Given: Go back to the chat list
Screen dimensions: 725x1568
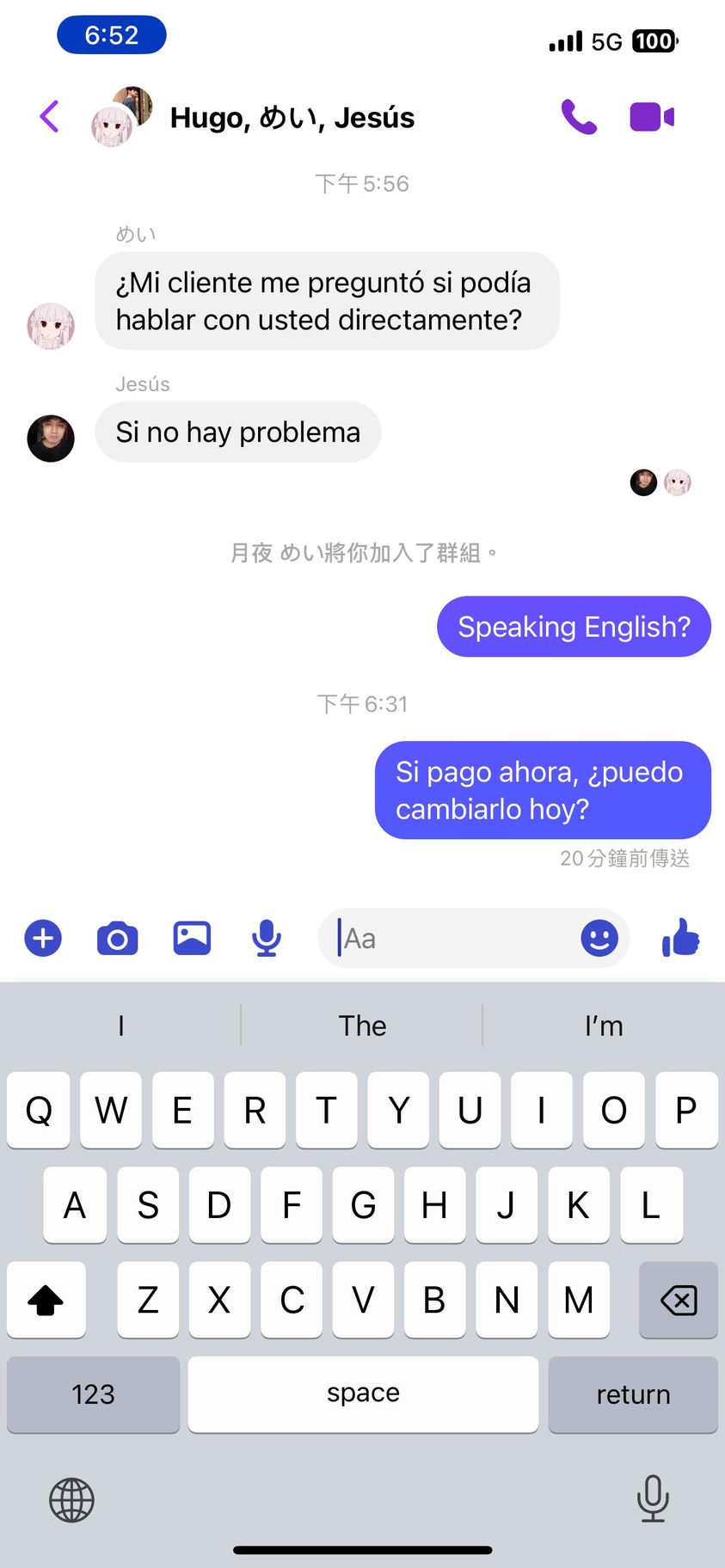Looking at the screenshot, I should point(50,116).
